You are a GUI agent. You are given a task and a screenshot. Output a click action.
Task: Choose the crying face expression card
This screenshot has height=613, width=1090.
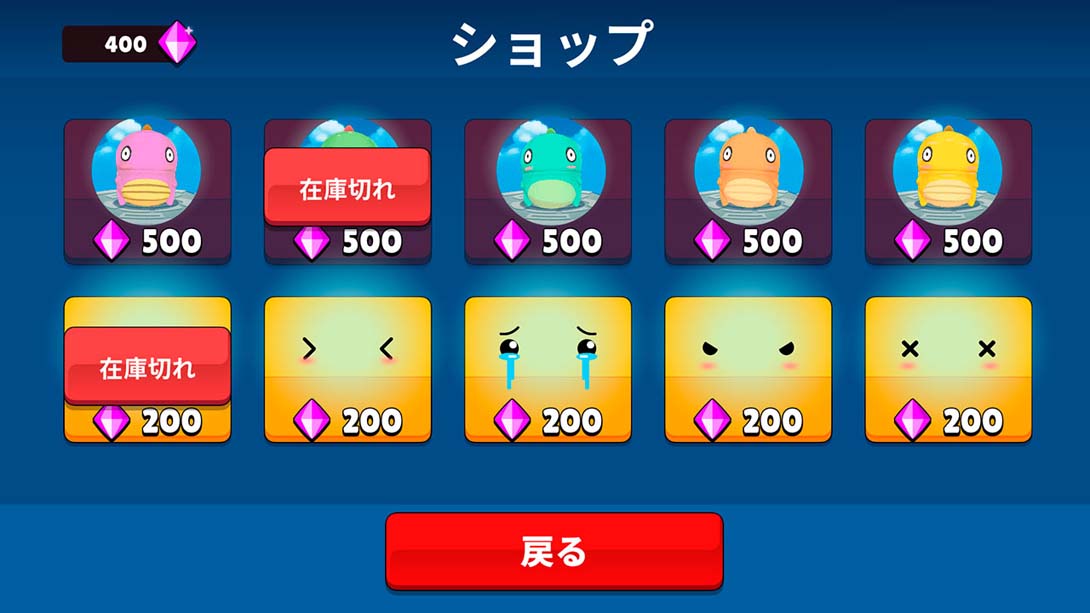(x=547, y=368)
